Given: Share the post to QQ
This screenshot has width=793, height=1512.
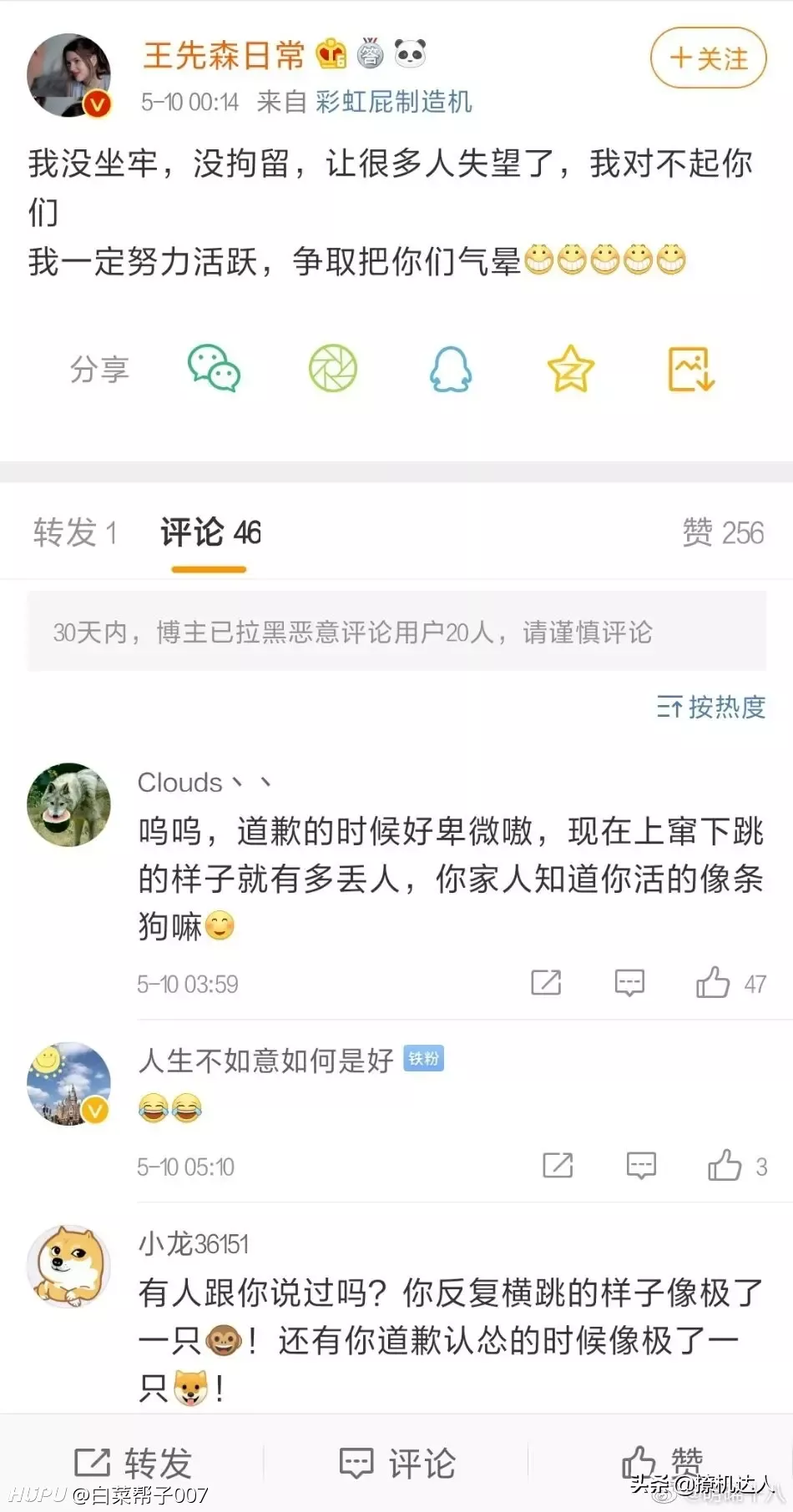Looking at the screenshot, I should click(x=451, y=369).
